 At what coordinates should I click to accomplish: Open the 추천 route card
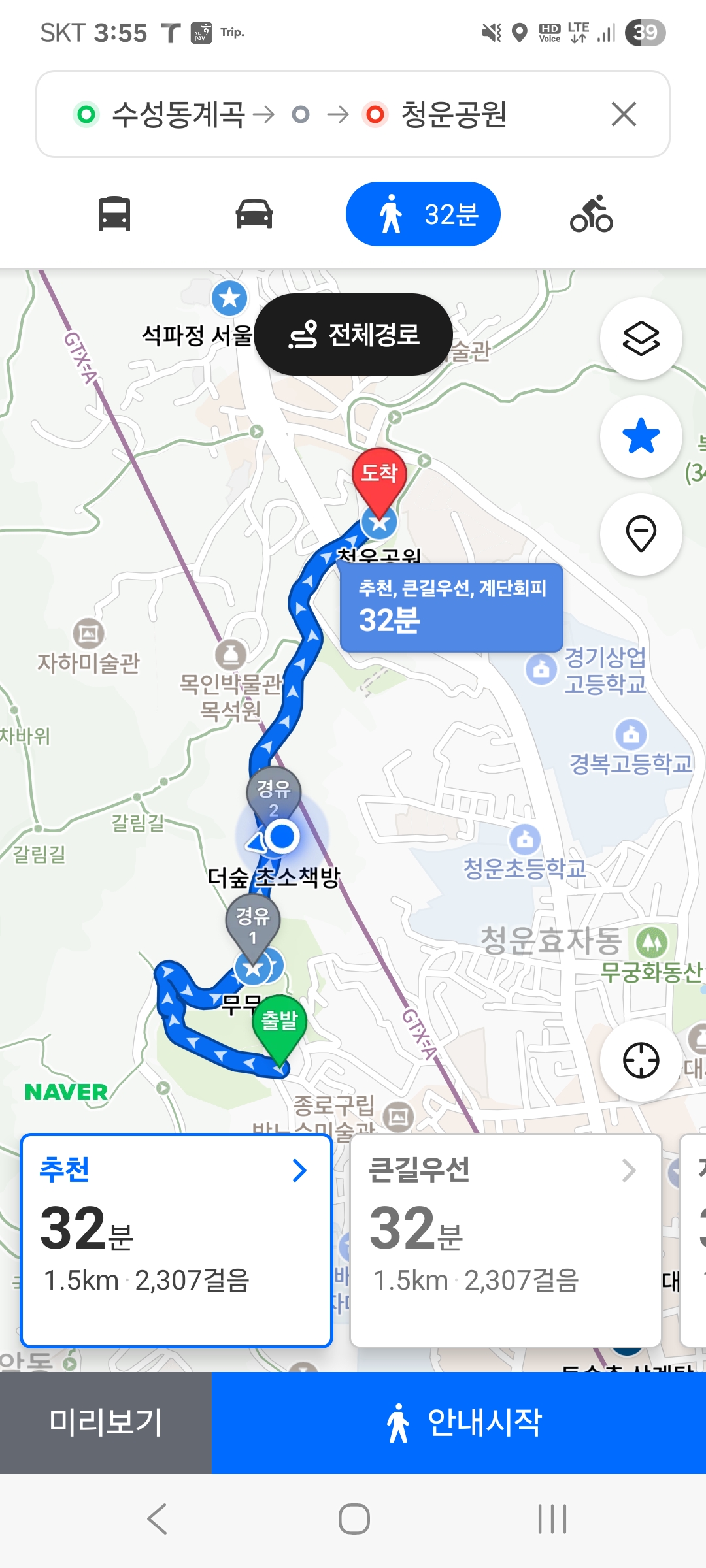point(176,1240)
